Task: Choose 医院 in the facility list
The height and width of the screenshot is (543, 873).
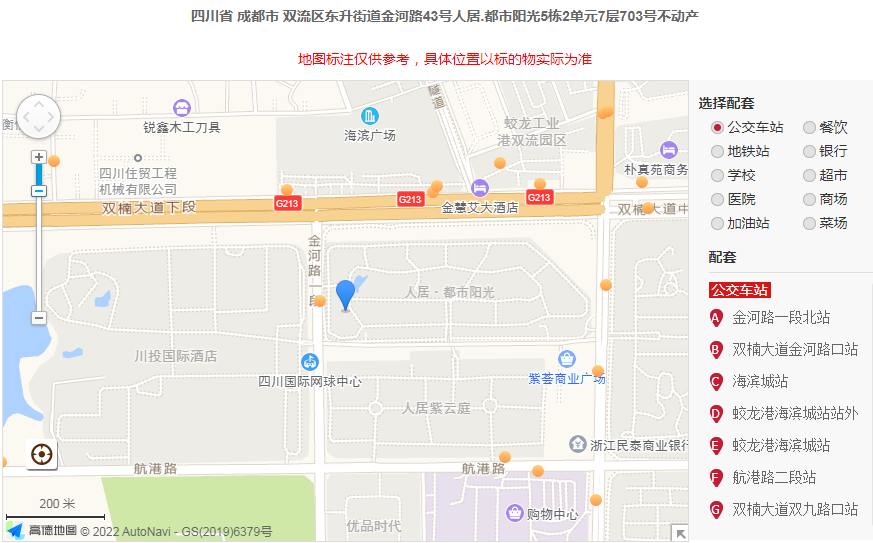Action: (717, 199)
